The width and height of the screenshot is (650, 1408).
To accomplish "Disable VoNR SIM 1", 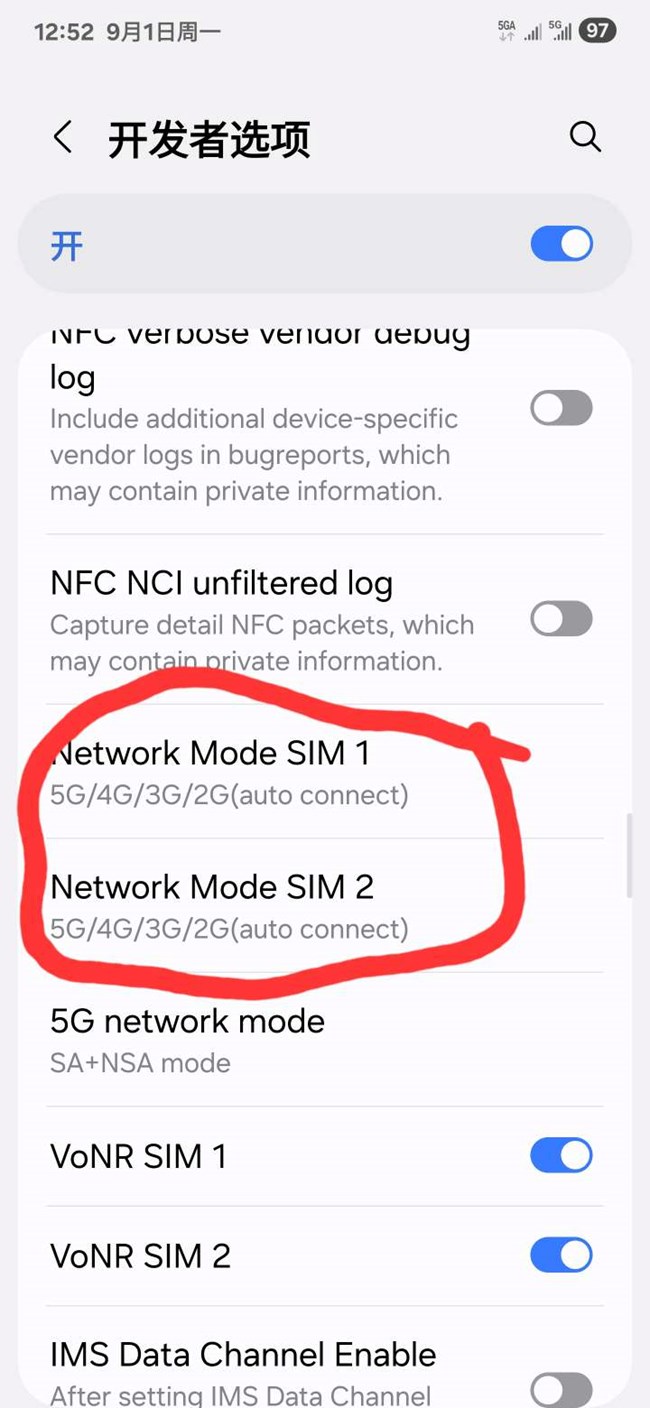I will pos(561,1156).
